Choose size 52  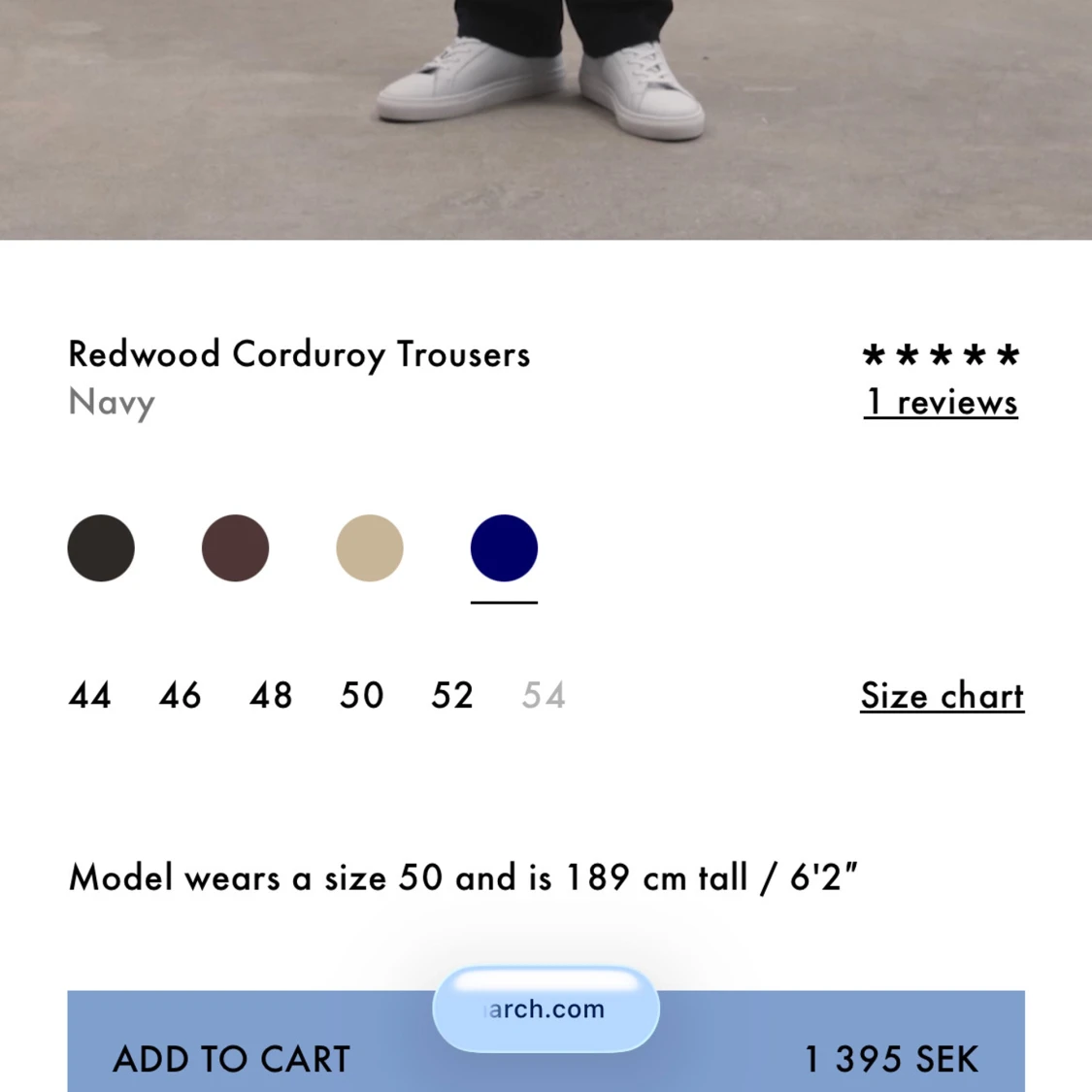click(x=452, y=695)
